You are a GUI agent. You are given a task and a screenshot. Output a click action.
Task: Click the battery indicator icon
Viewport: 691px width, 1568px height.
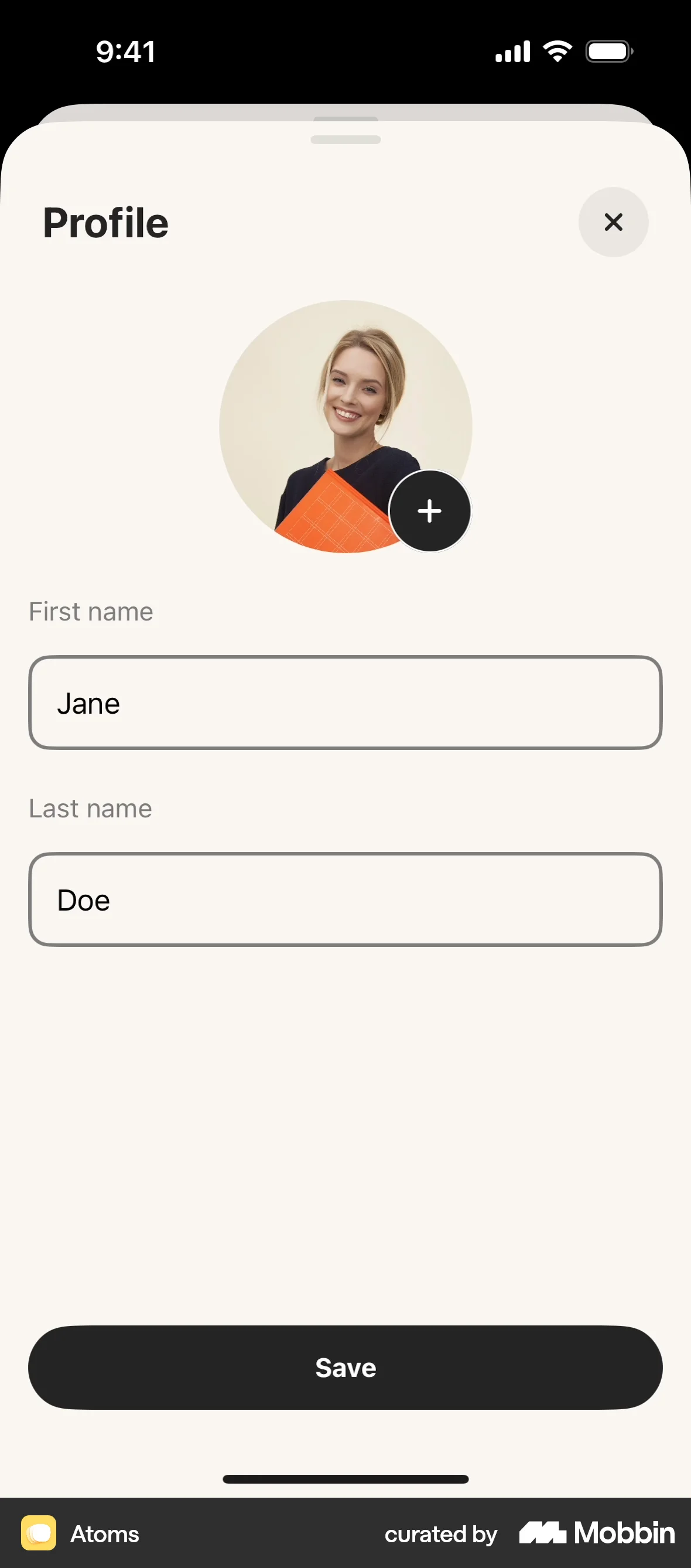click(608, 52)
